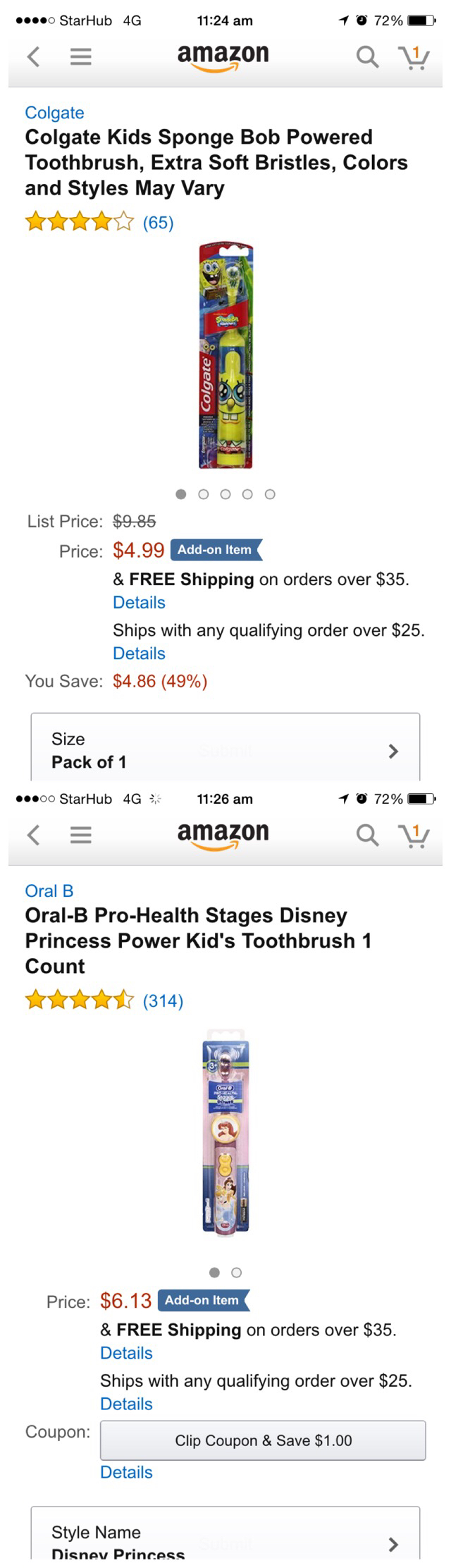View the 314 reviews for the Oral-B toothbrush
This screenshot has height=1568, width=451.
(x=163, y=1001)
